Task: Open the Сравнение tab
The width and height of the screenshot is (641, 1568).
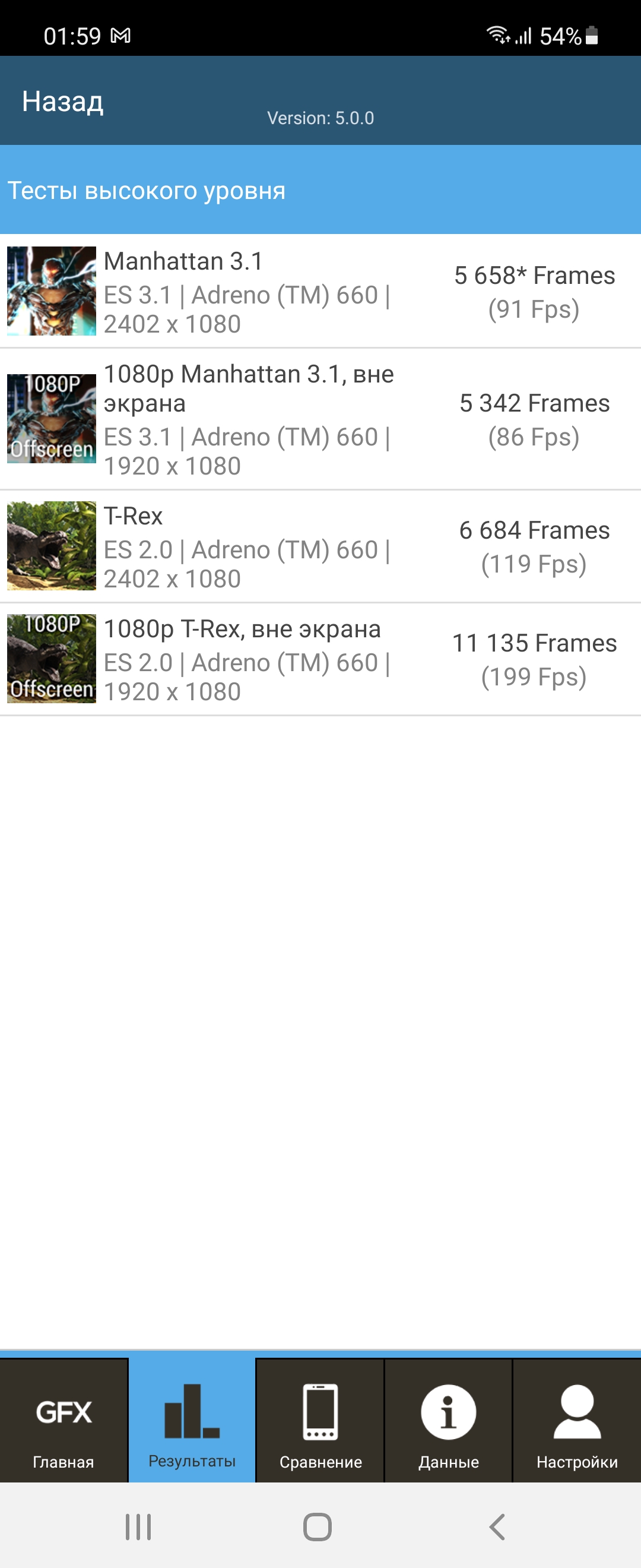Action: point(320,1421)
